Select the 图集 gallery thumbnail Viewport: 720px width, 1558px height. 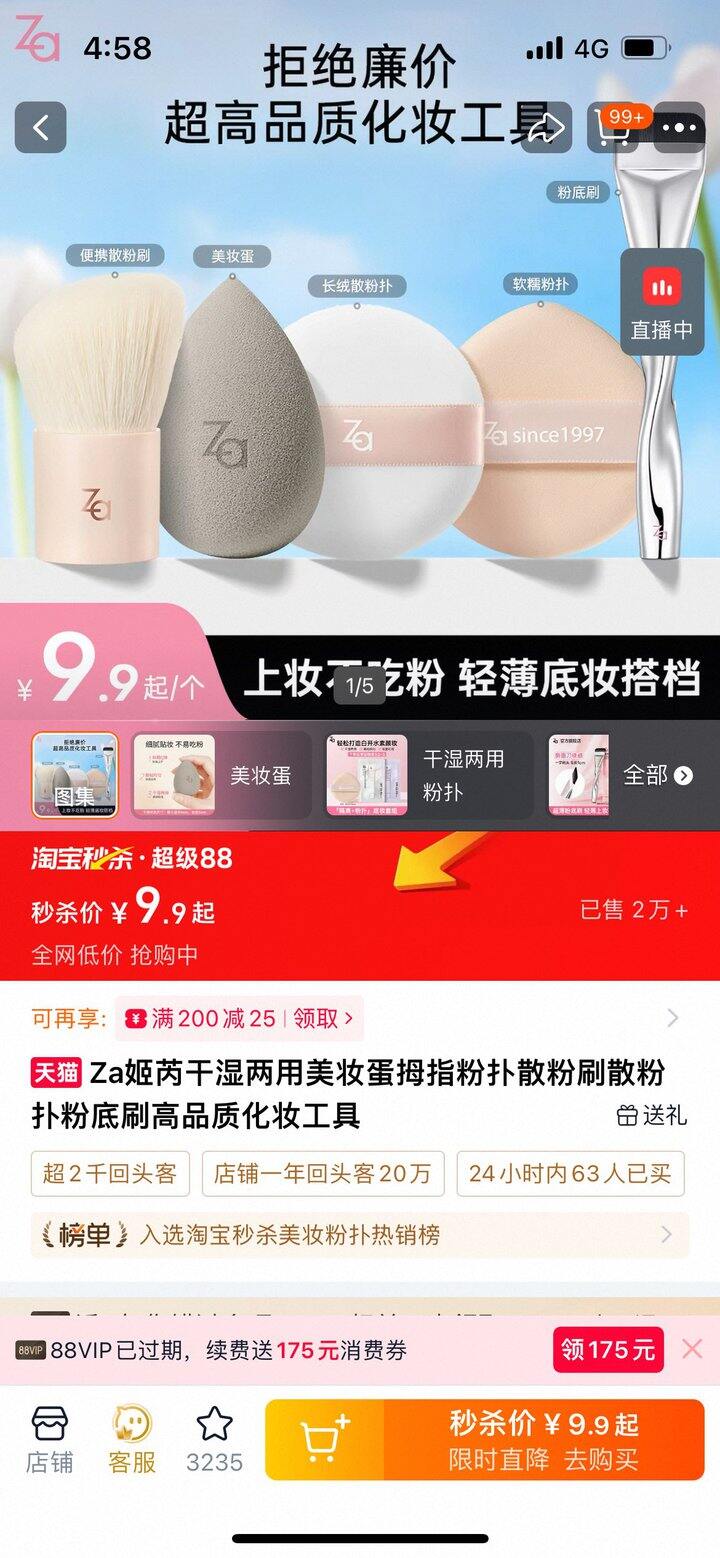[x=75, y=776]
